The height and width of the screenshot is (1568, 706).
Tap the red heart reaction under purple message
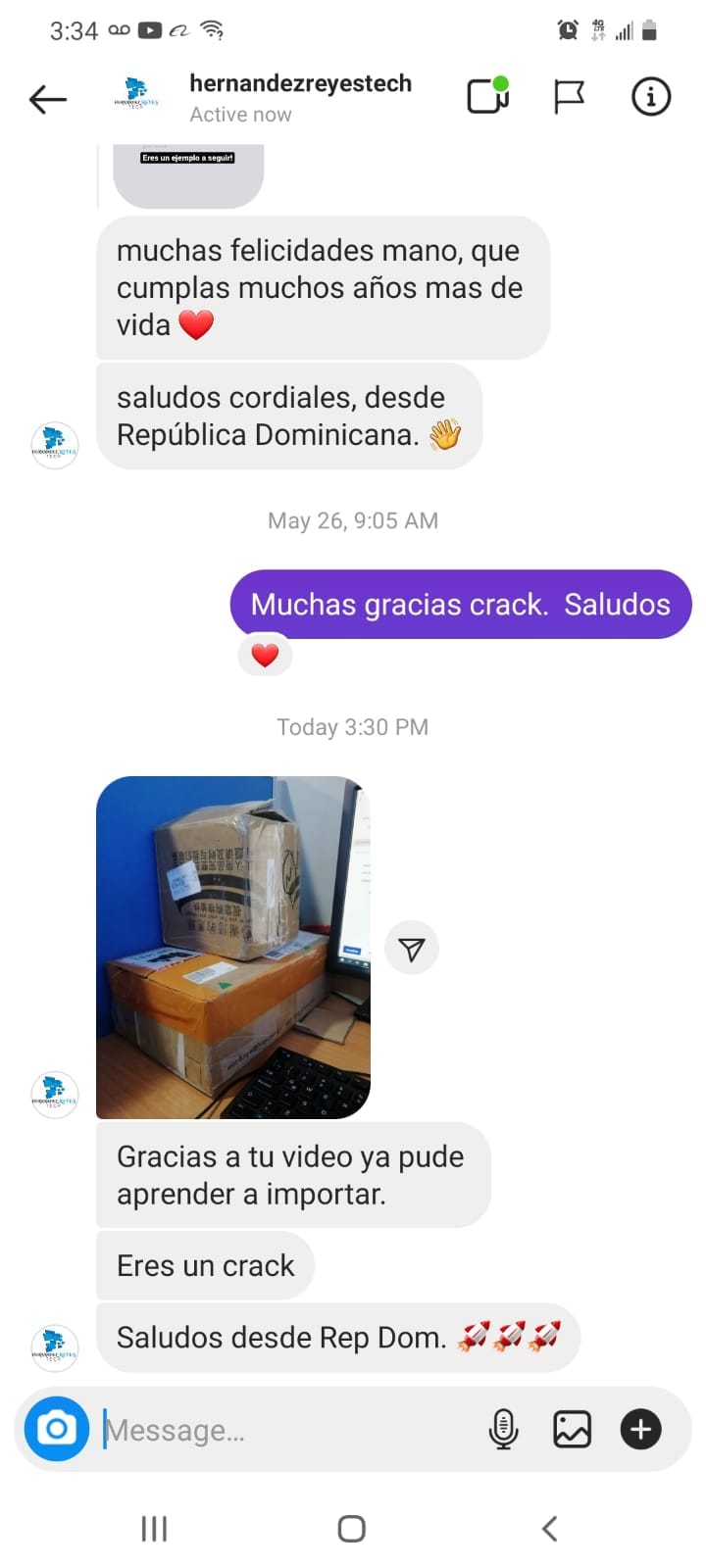pyautogui.click(x=265, y=655)
